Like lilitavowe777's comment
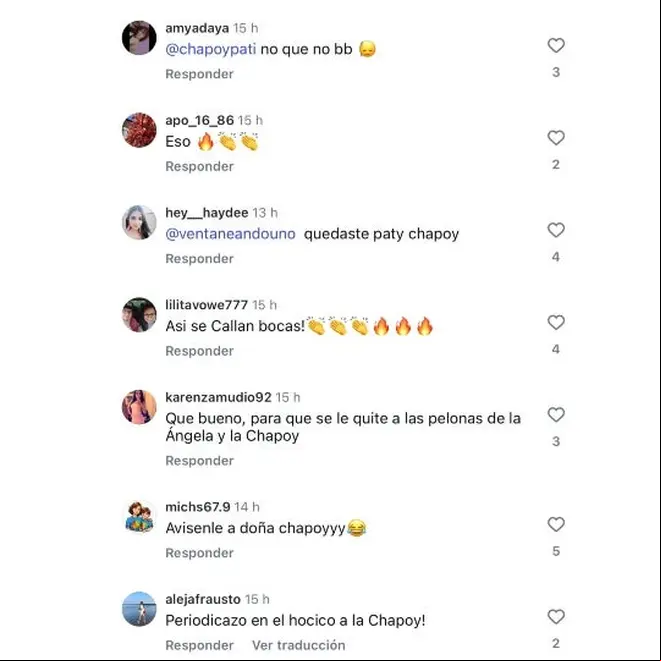Viewport: 661px width, 661px height. pos(556,322)
